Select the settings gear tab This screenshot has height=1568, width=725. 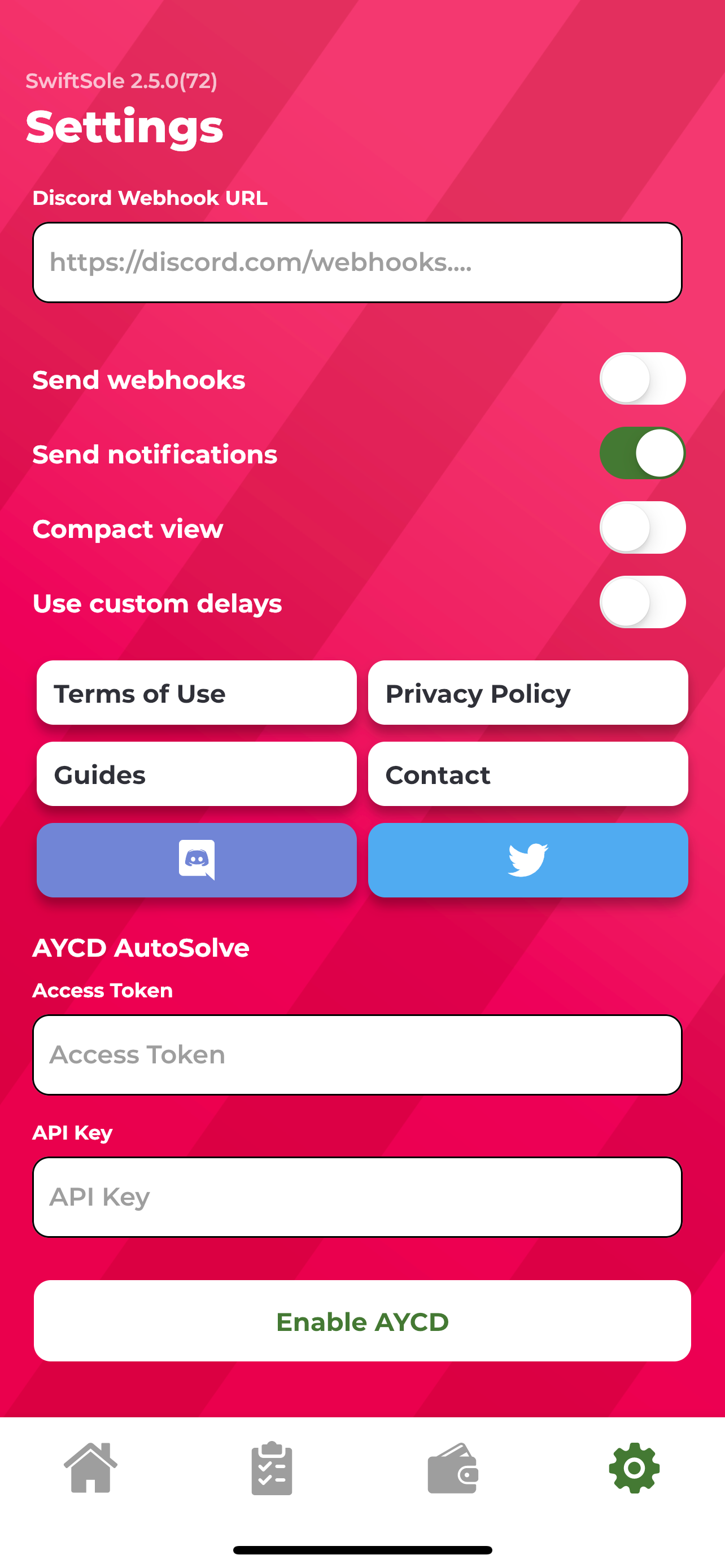(x=634, y=1468)
